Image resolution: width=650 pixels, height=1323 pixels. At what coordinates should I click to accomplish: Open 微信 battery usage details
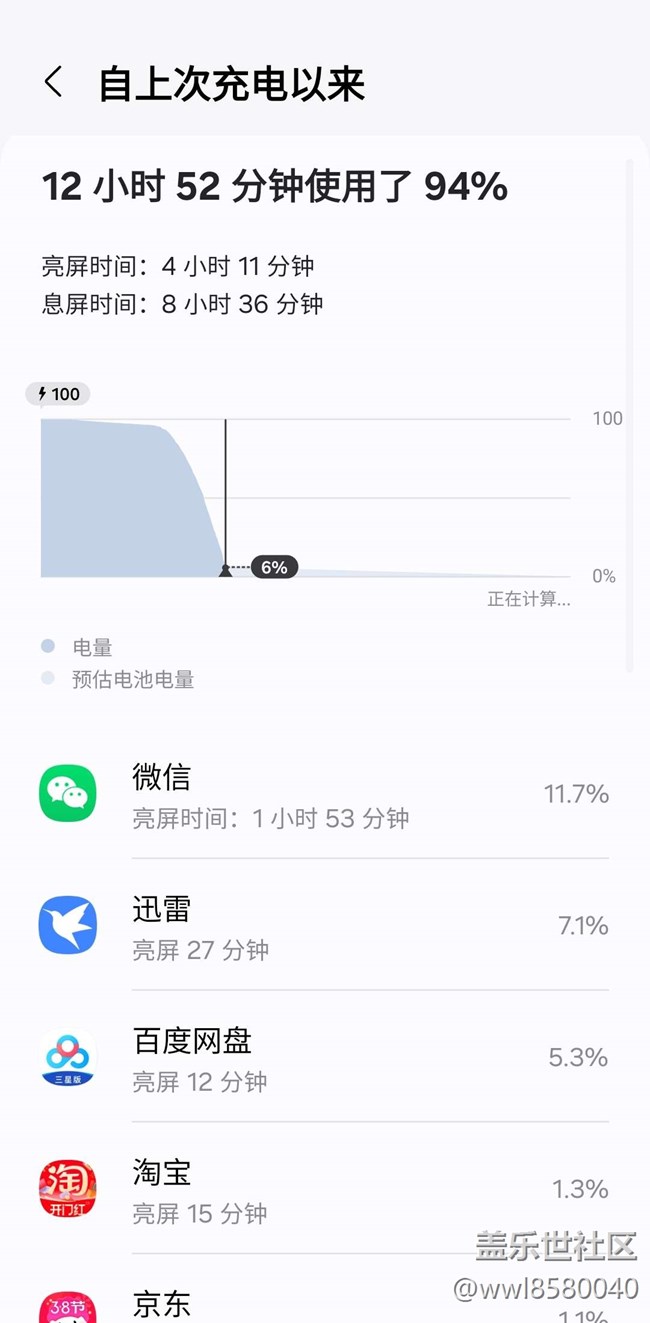click(x=324, y=794)
